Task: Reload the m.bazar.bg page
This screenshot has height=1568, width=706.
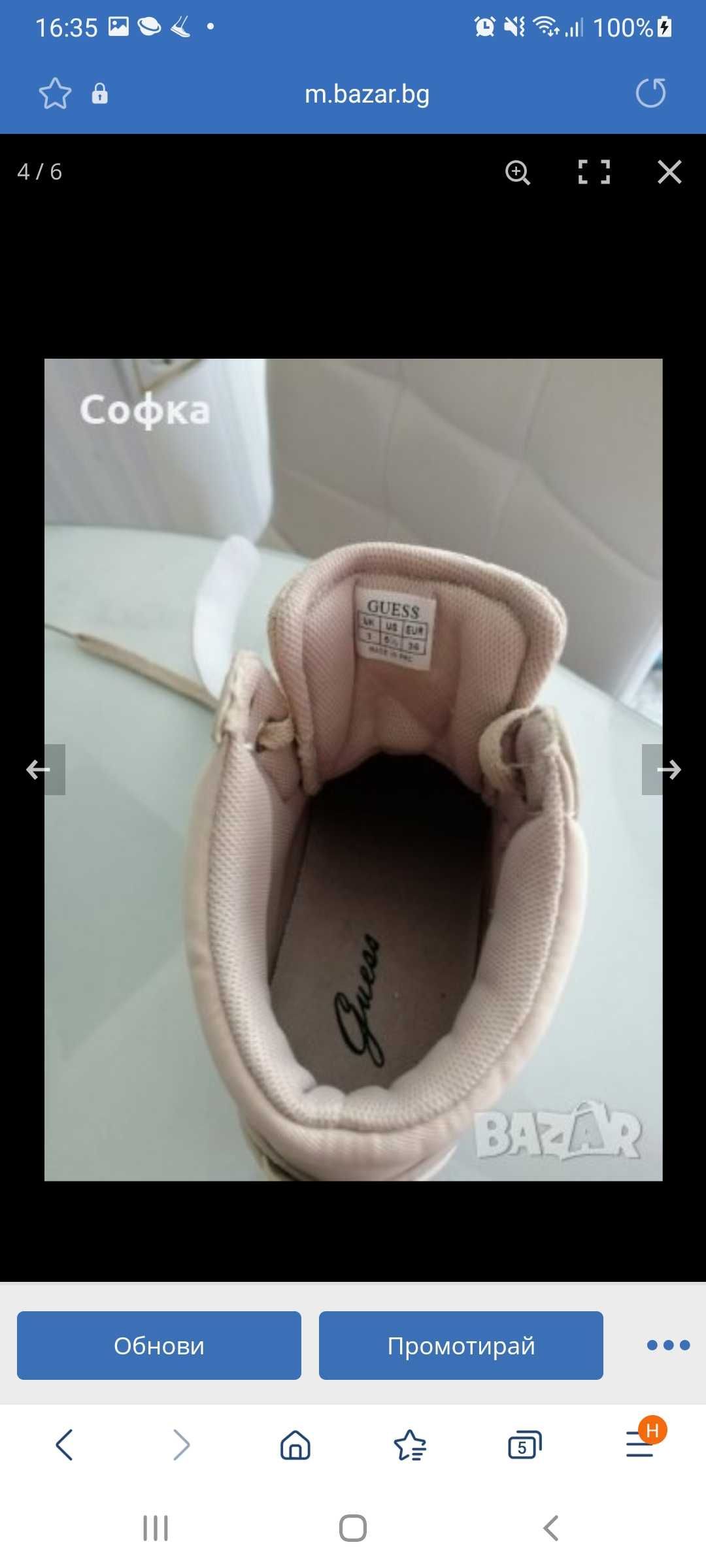Action: click(650, 93)
